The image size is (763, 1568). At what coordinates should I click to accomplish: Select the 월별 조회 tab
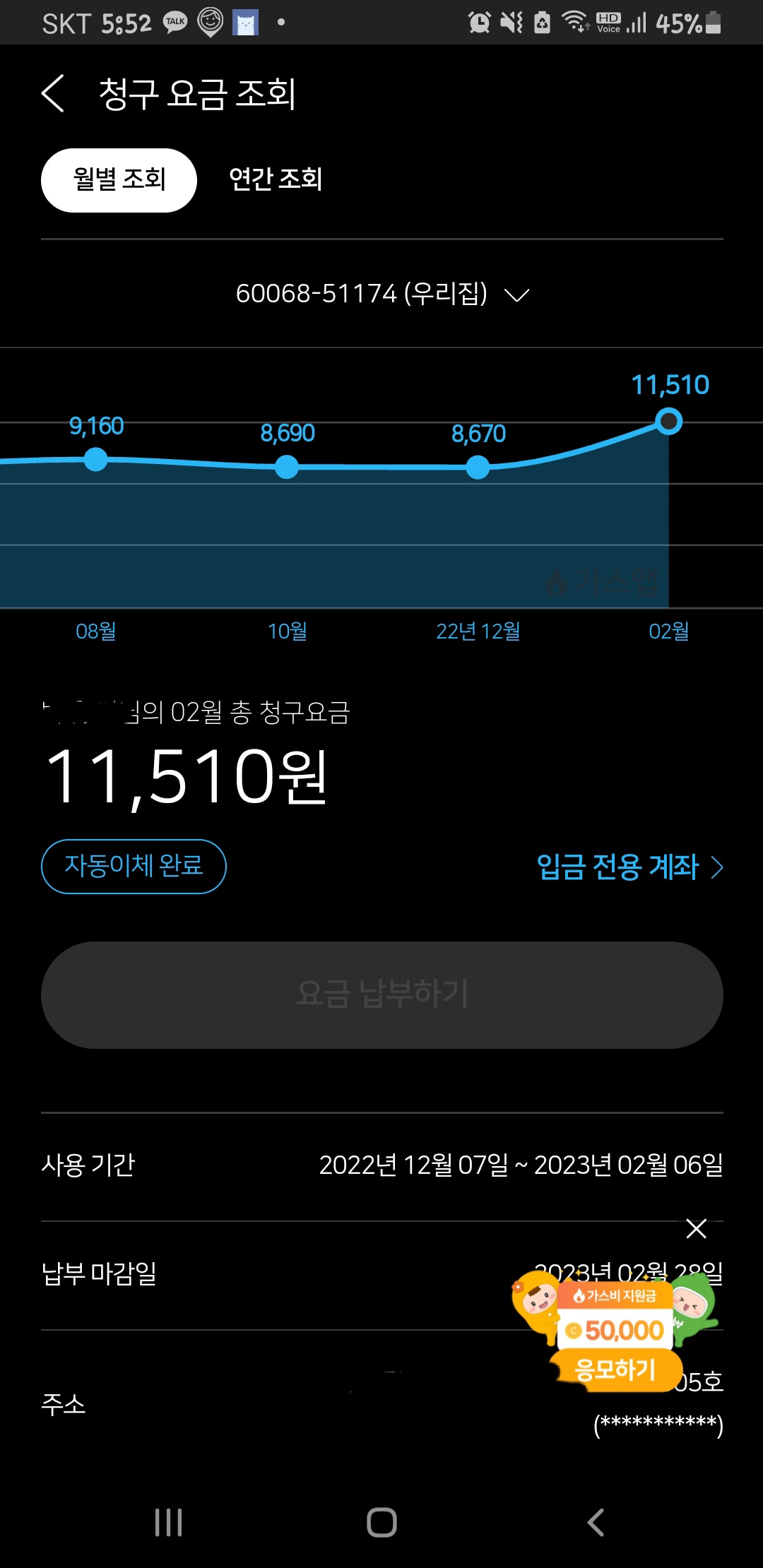119,180
